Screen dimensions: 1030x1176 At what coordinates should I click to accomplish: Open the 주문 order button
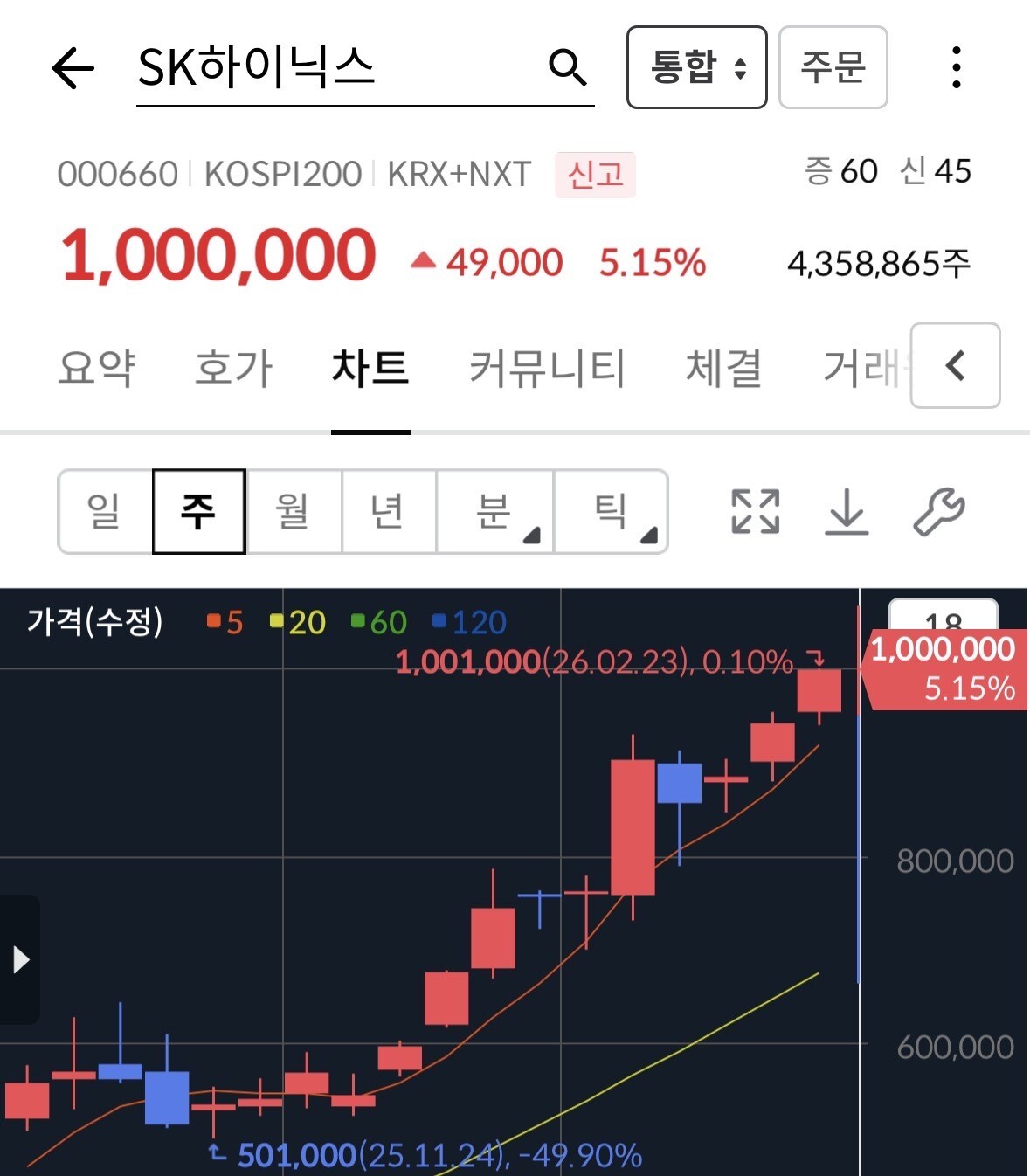(x=833, y=67)
